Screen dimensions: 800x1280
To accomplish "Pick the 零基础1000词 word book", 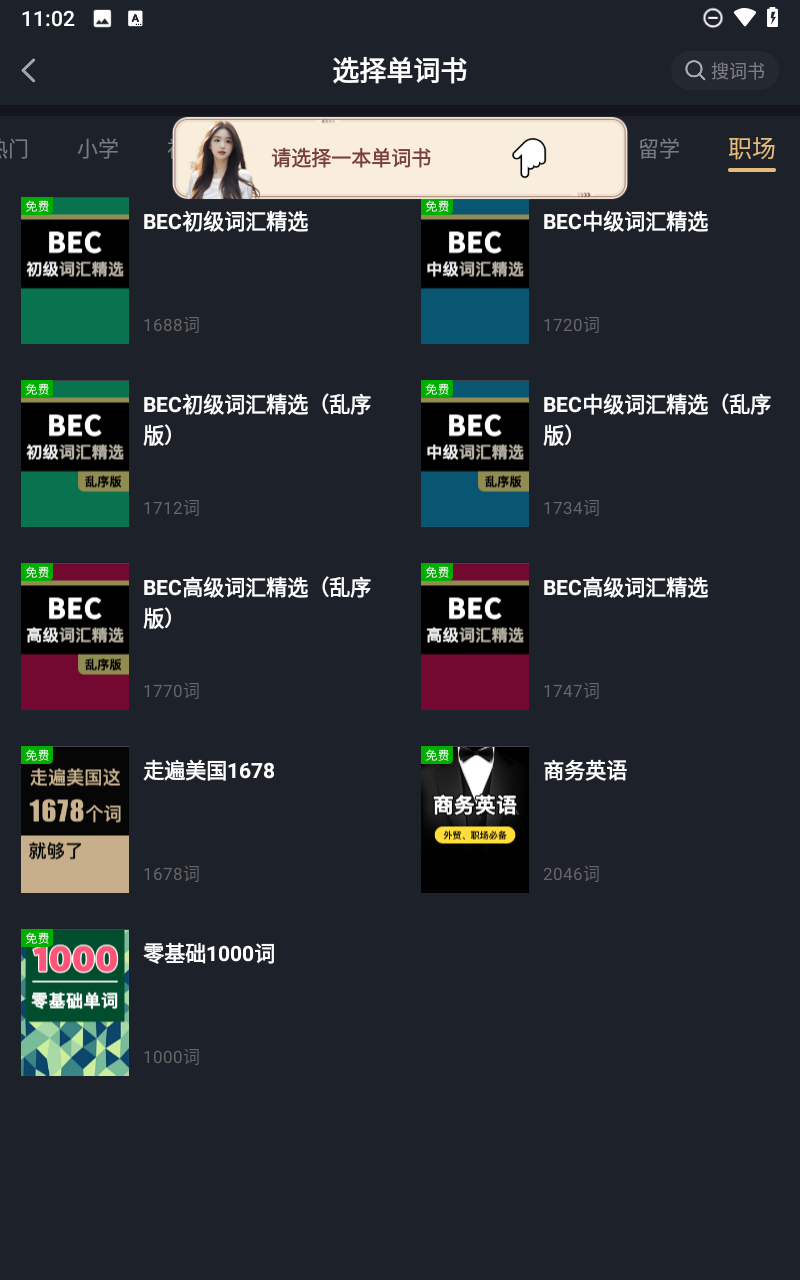I will (75, 1003).
